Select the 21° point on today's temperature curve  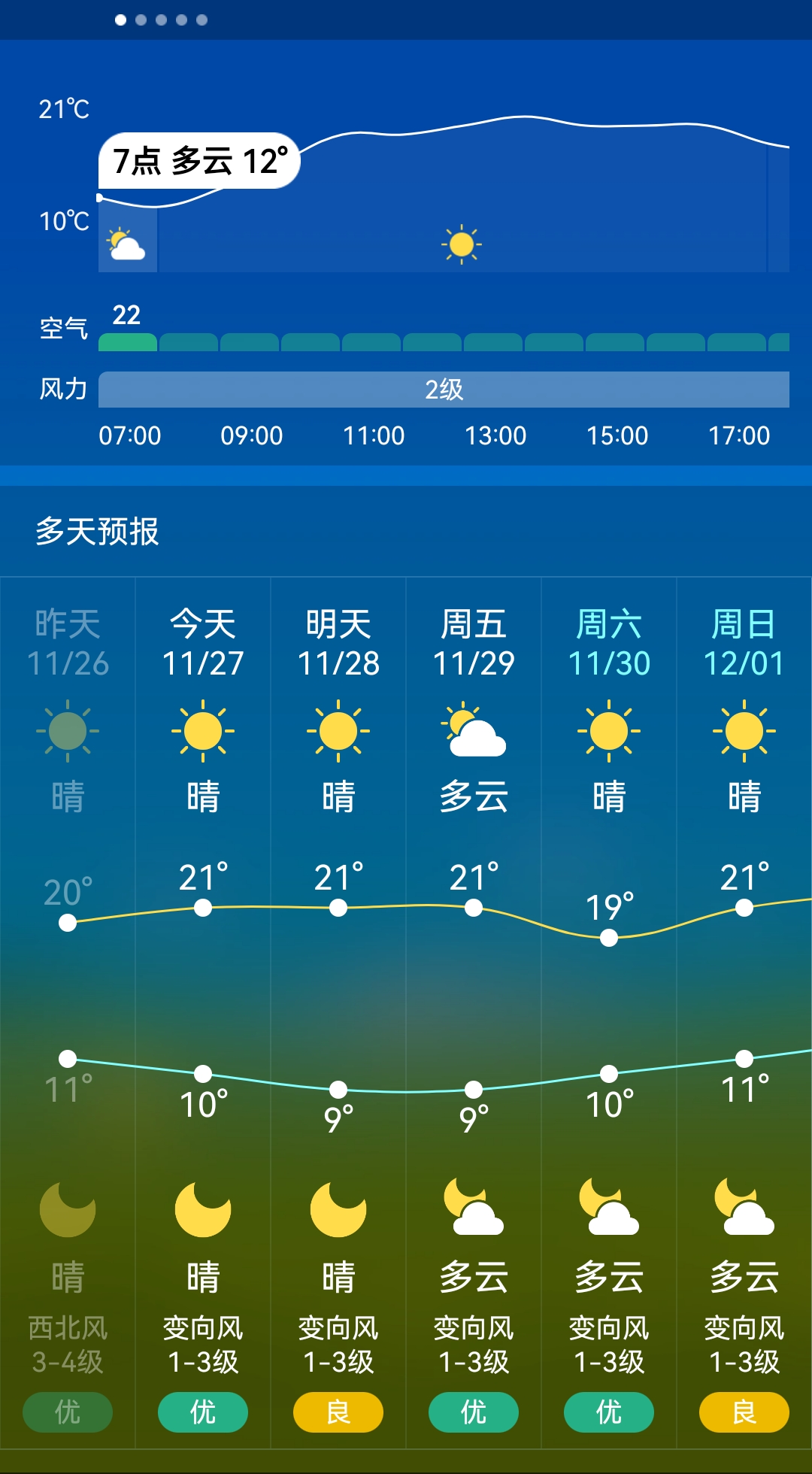pos(201,907)
